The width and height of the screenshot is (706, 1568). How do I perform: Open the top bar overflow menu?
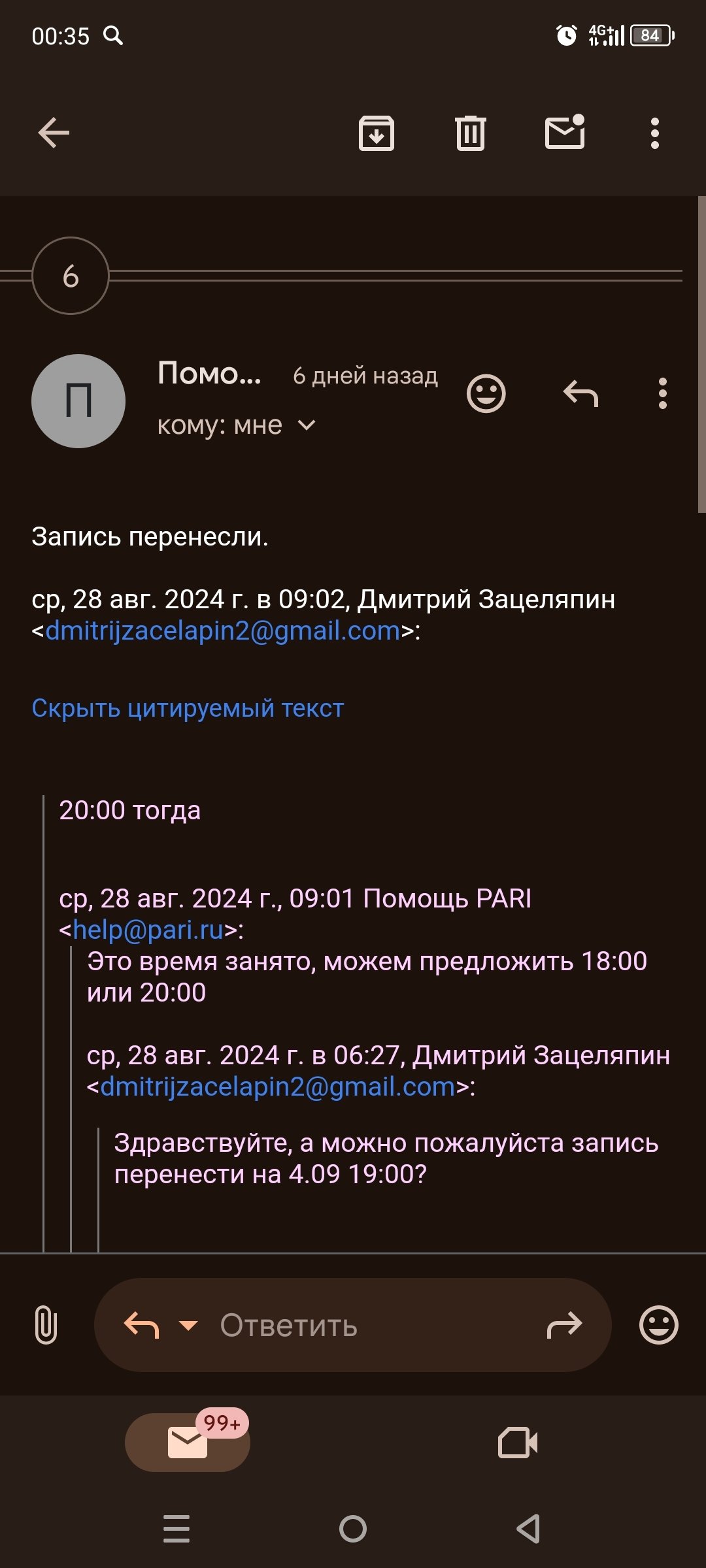click(x=654, y=133)
